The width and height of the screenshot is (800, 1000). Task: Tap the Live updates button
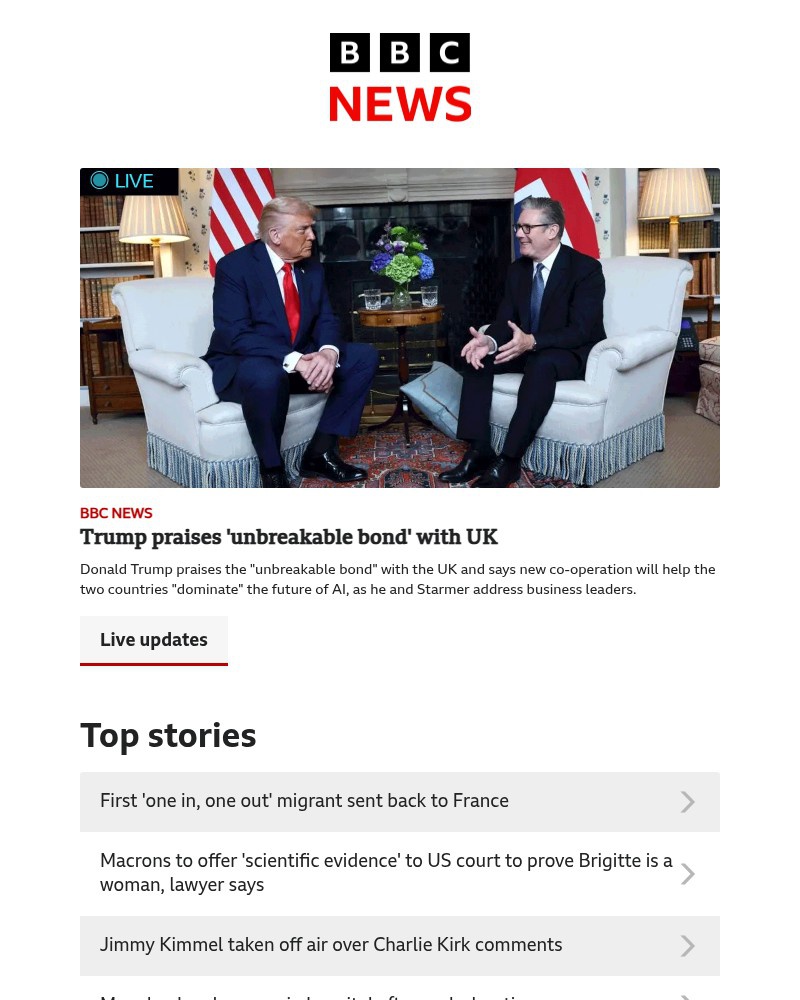pos(154,640)
